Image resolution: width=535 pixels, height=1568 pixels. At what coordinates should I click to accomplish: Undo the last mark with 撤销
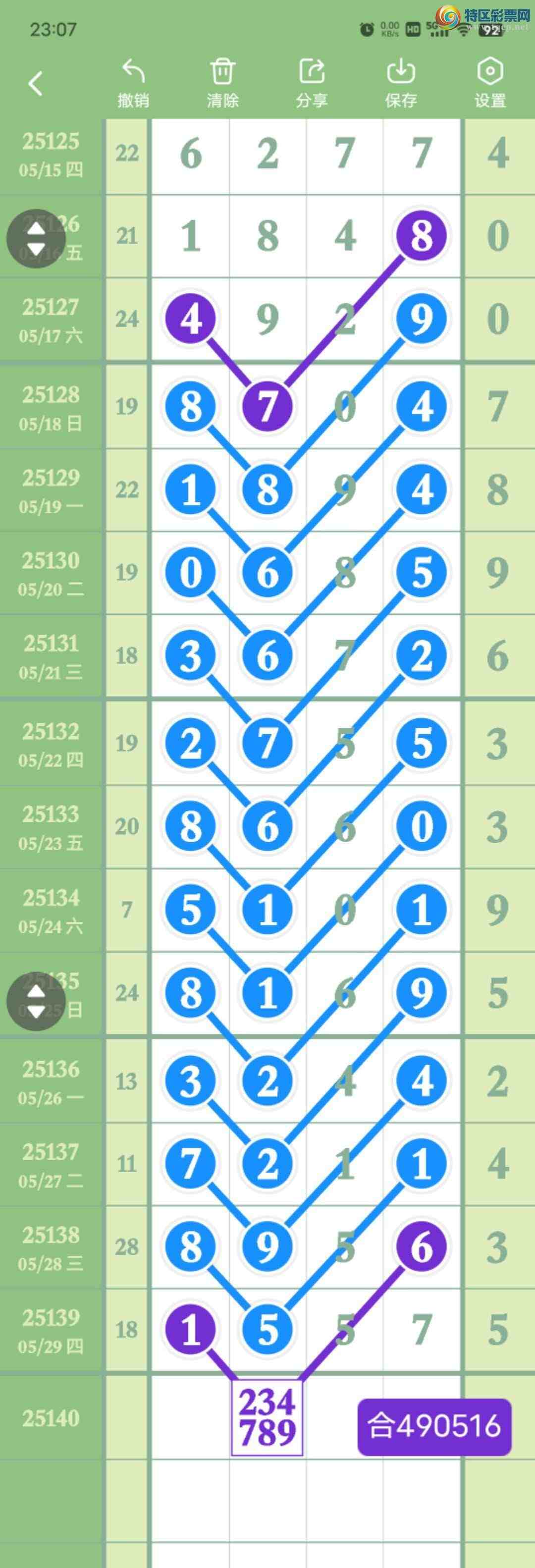[133, 83]
